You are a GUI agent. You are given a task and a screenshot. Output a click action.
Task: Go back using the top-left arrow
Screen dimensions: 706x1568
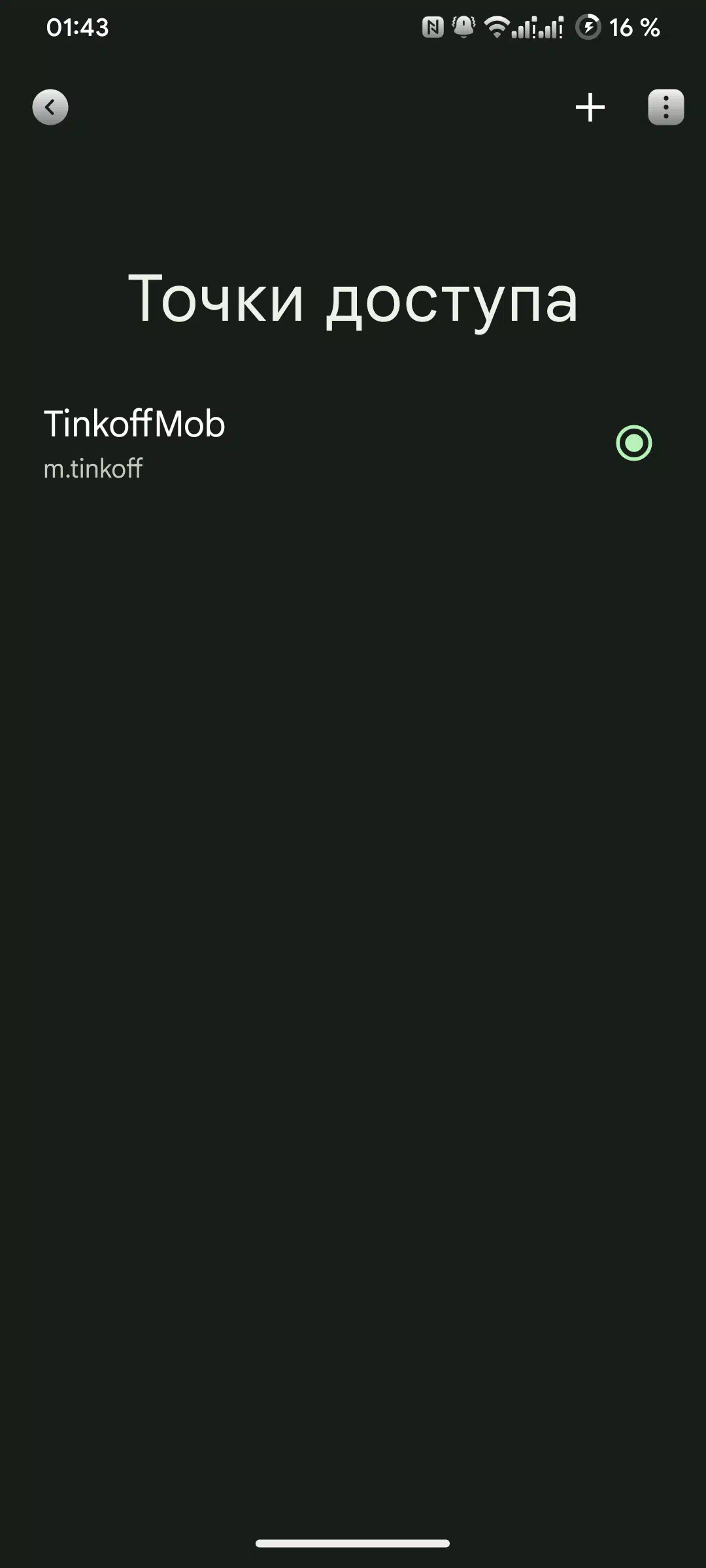[50, 107]
